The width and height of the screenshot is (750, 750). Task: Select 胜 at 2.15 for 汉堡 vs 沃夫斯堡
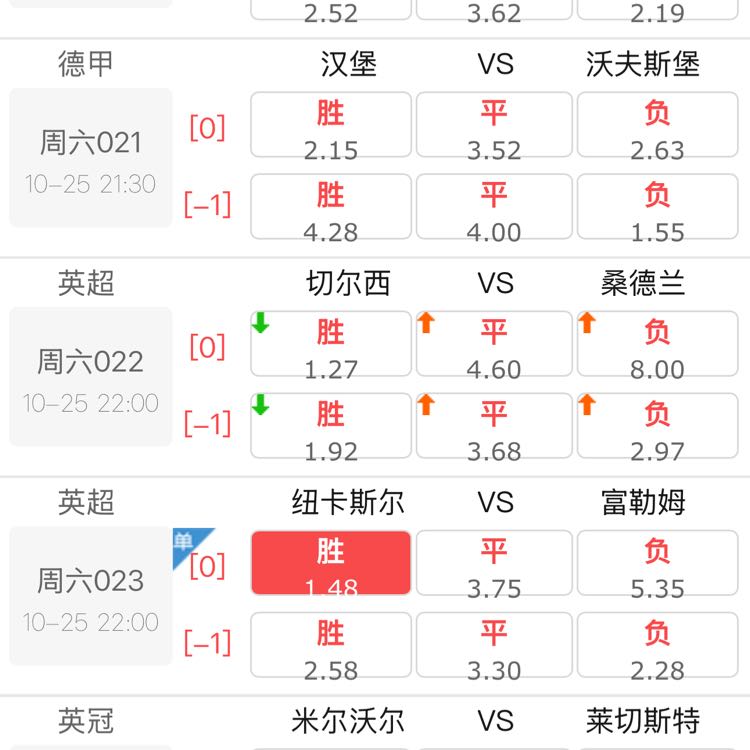pyautogui.click(x=330, y=125)
